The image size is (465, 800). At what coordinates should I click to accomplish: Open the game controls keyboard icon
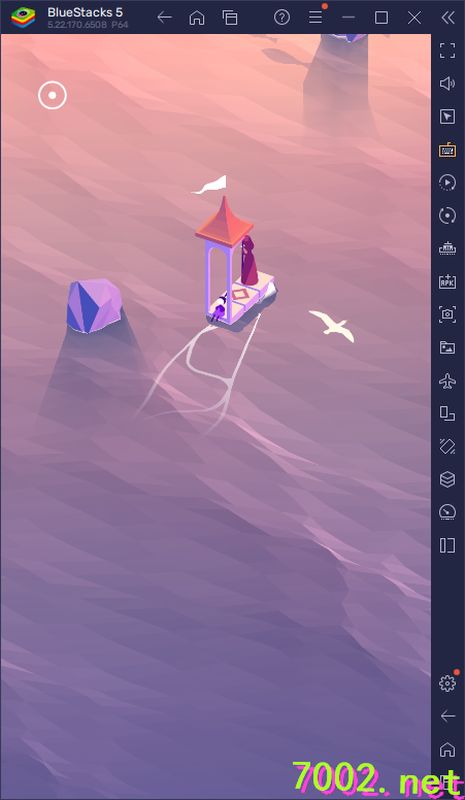[448, 150]
